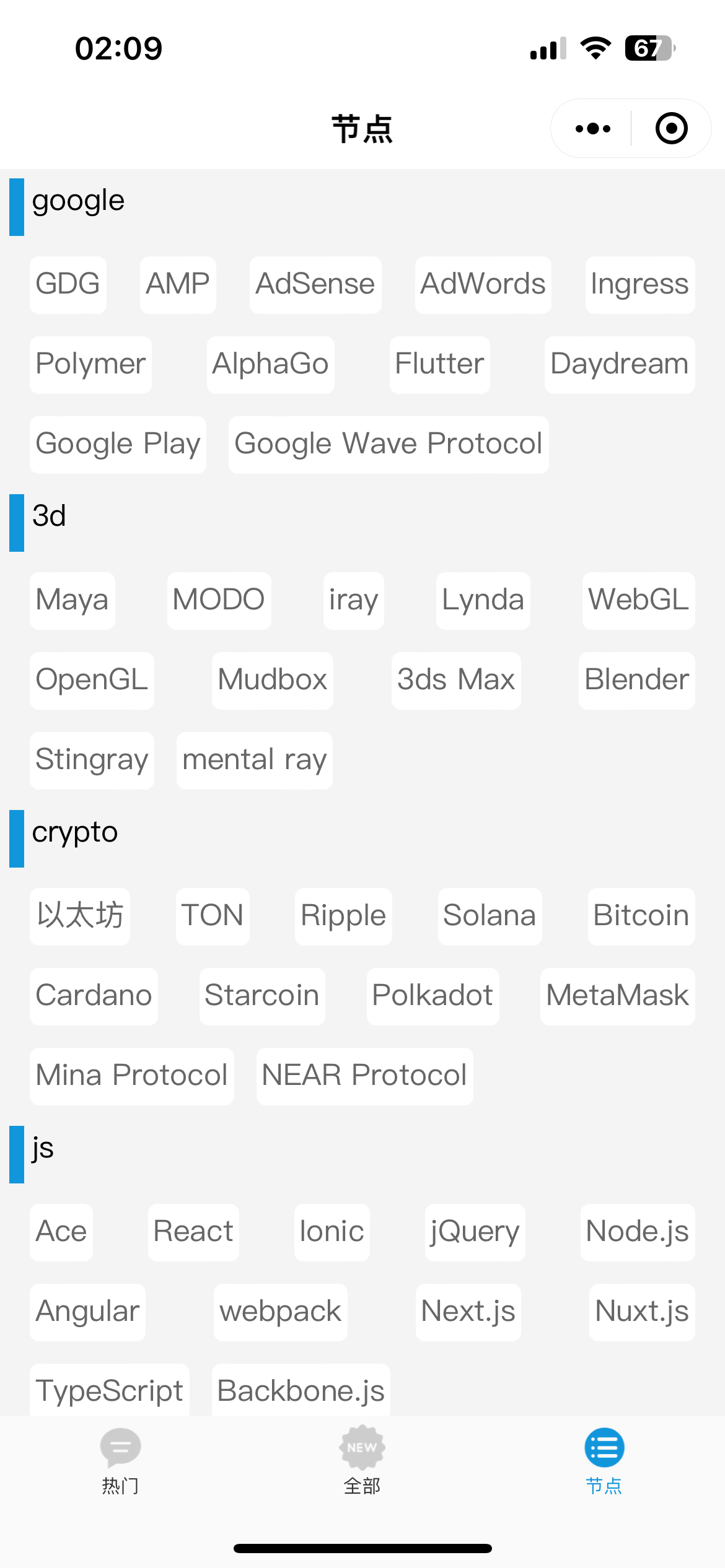
Task: Open the GDG node
Action: (x=68, y=285)
